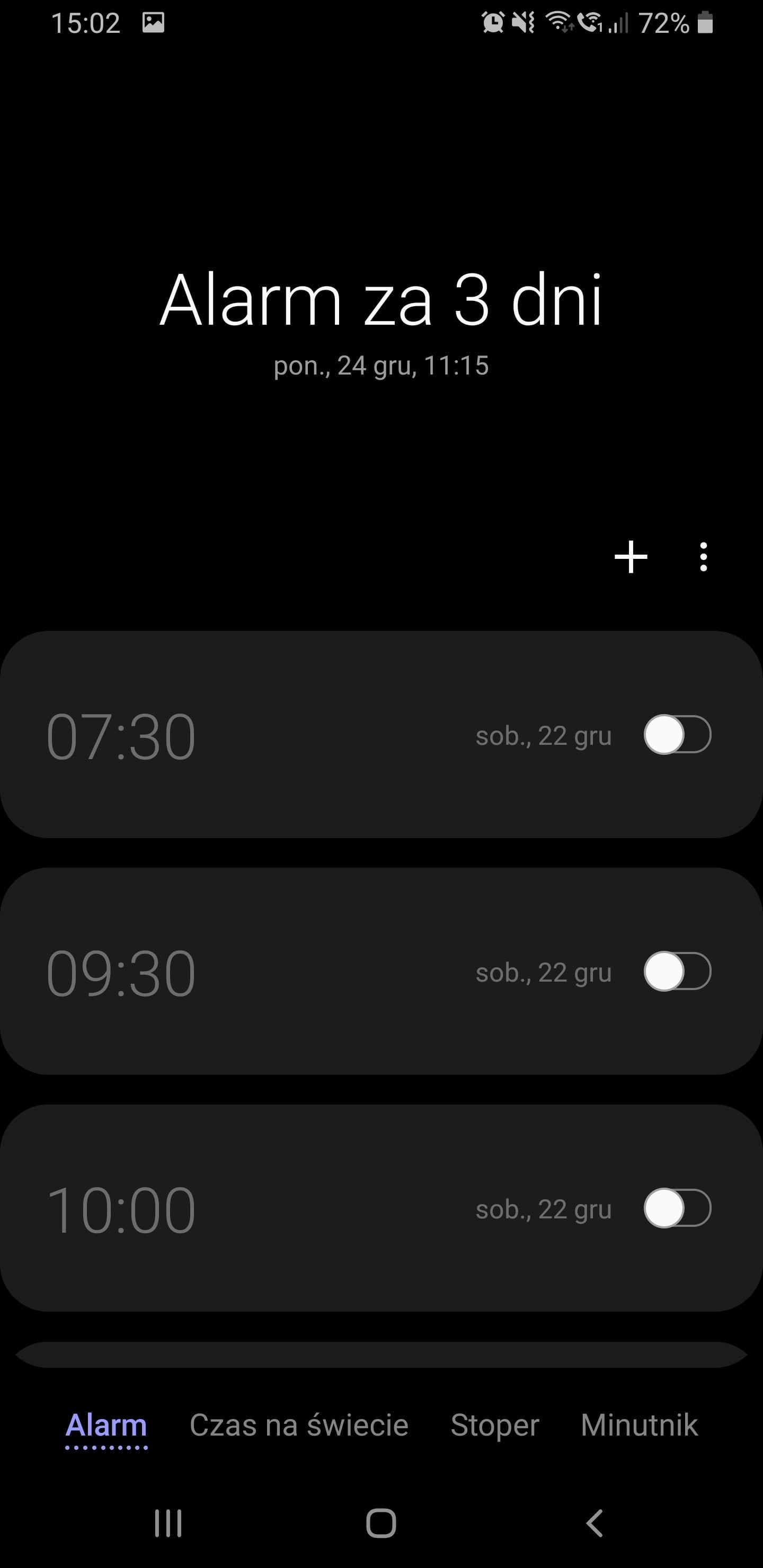
Task: Add a new alarm with plus icon
Action: tap(630, 557)
